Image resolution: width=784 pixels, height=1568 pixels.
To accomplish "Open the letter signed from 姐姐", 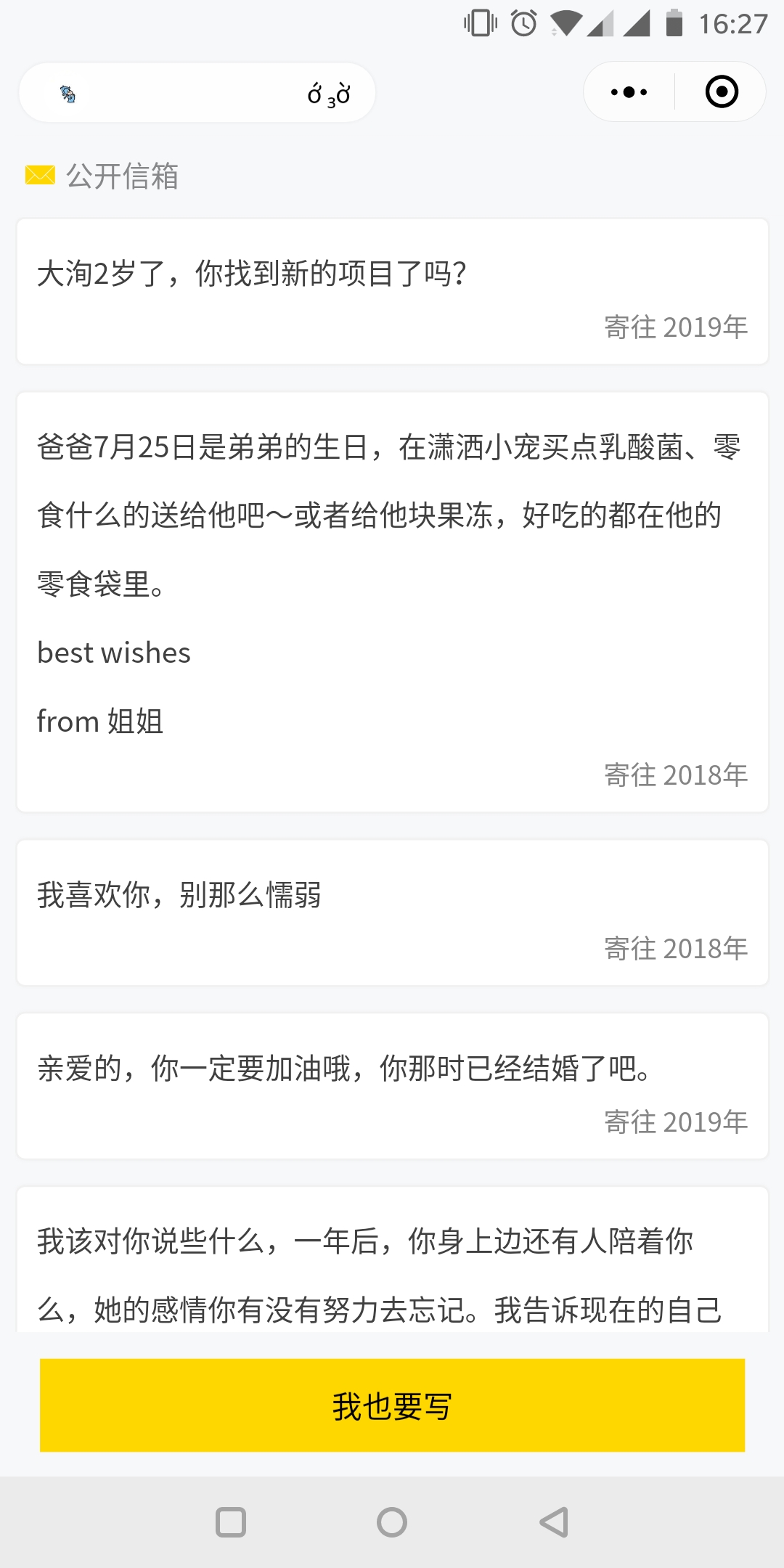I will [392, 602].
